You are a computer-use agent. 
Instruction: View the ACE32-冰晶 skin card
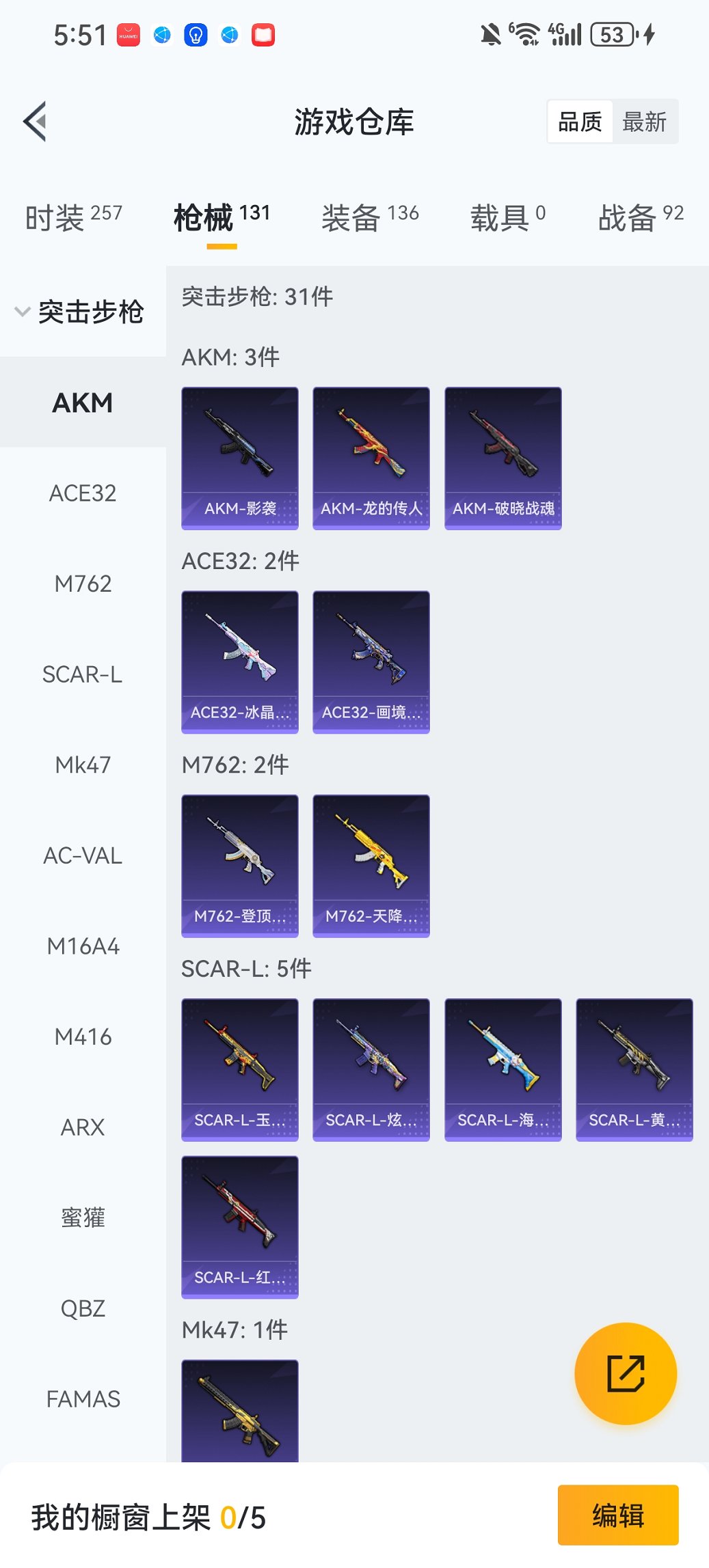point(240,661)
